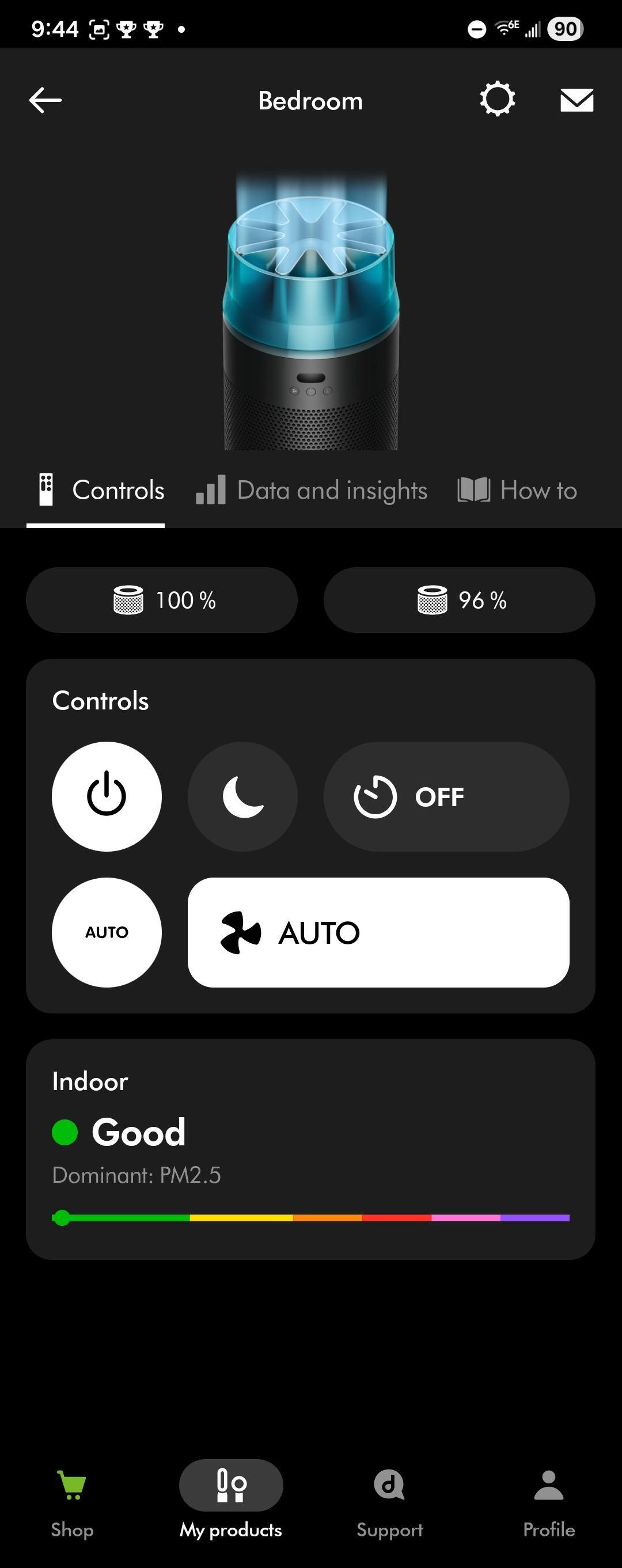This screenshot has width=622, height=1568.
Task: Go back using the arrow
Action: (45, 100)
